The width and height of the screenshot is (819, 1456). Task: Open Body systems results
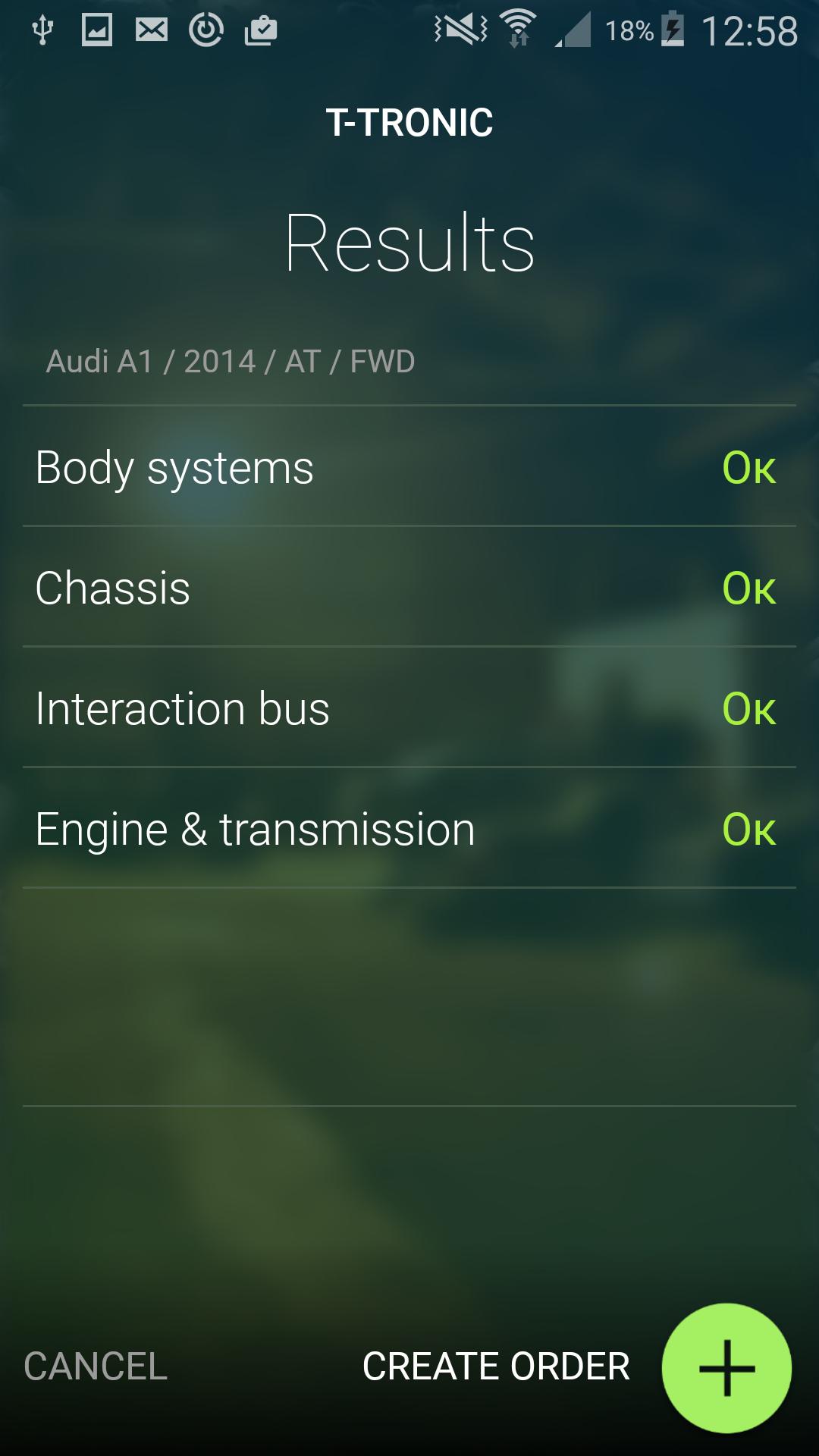tap(409, 467)
